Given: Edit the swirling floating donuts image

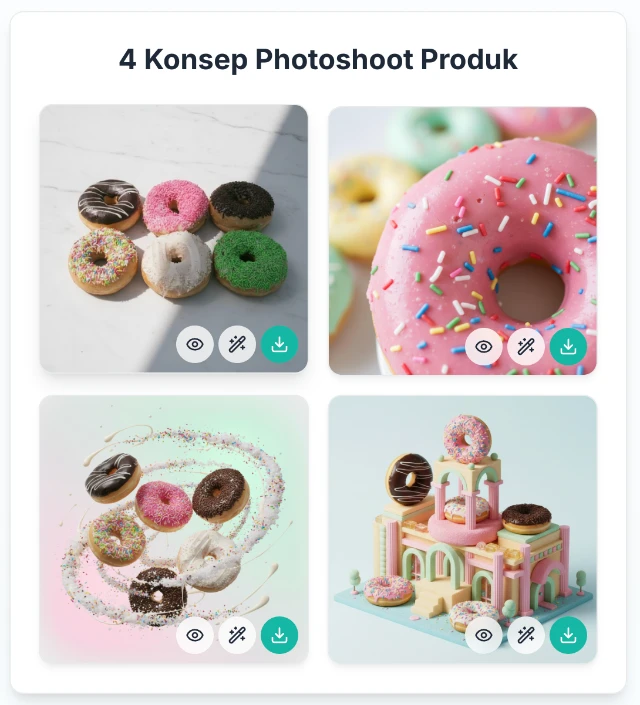Looking at the screenshot, I should pos(237,635).
